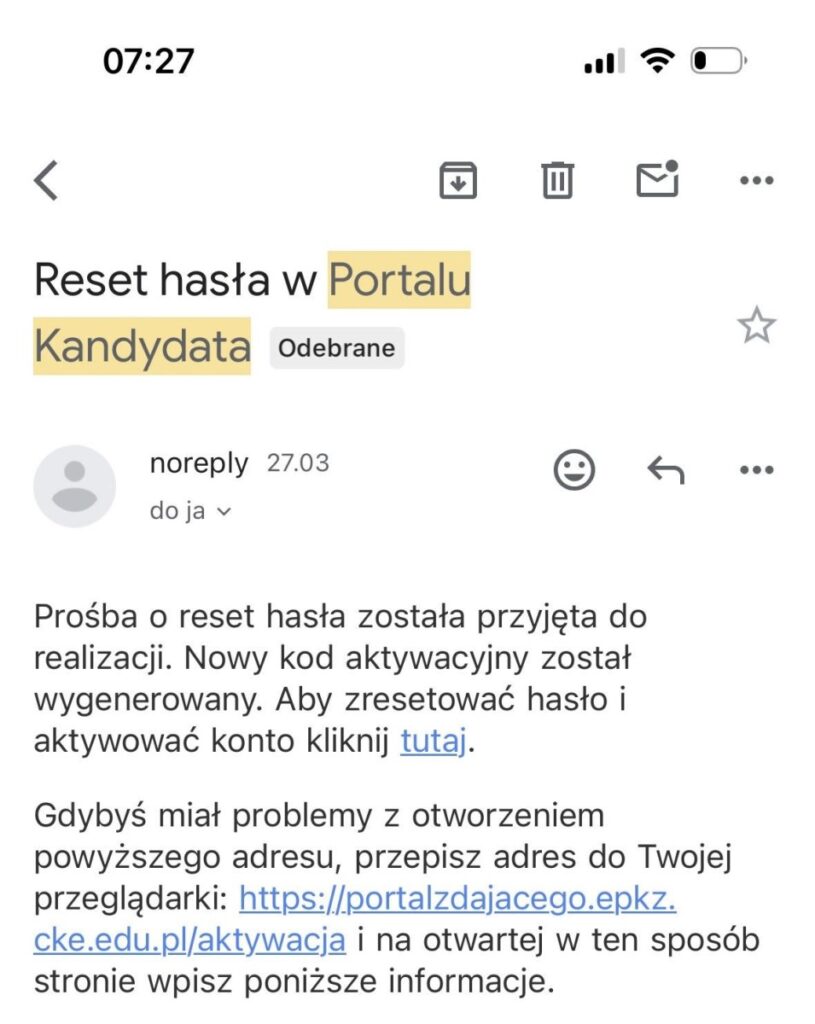The width and height of the screenshot is (815, 1024).
Task: Delete the password reset email
Action: (x=557, y=181)
